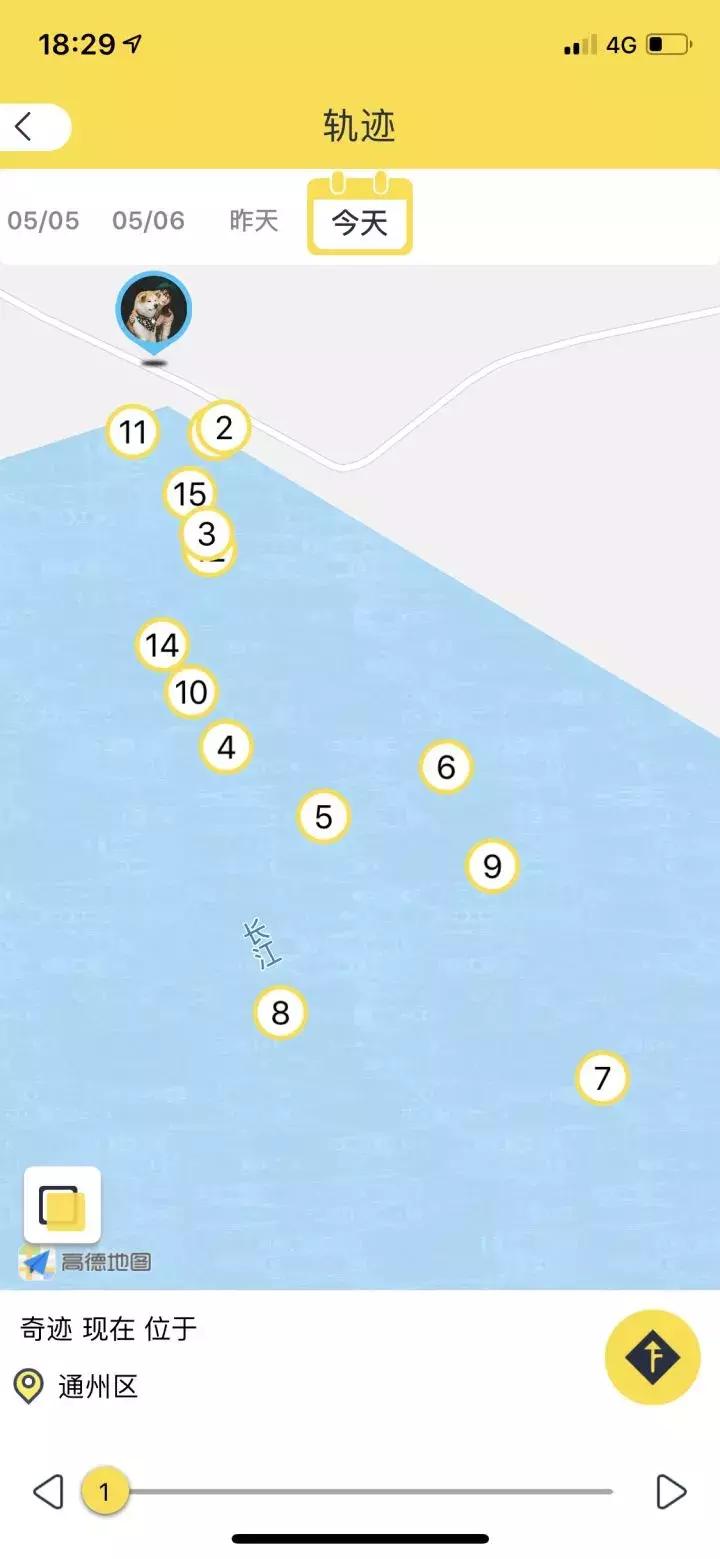
Task: Step forward with the right playback arrow
Action: (671, 1492)
